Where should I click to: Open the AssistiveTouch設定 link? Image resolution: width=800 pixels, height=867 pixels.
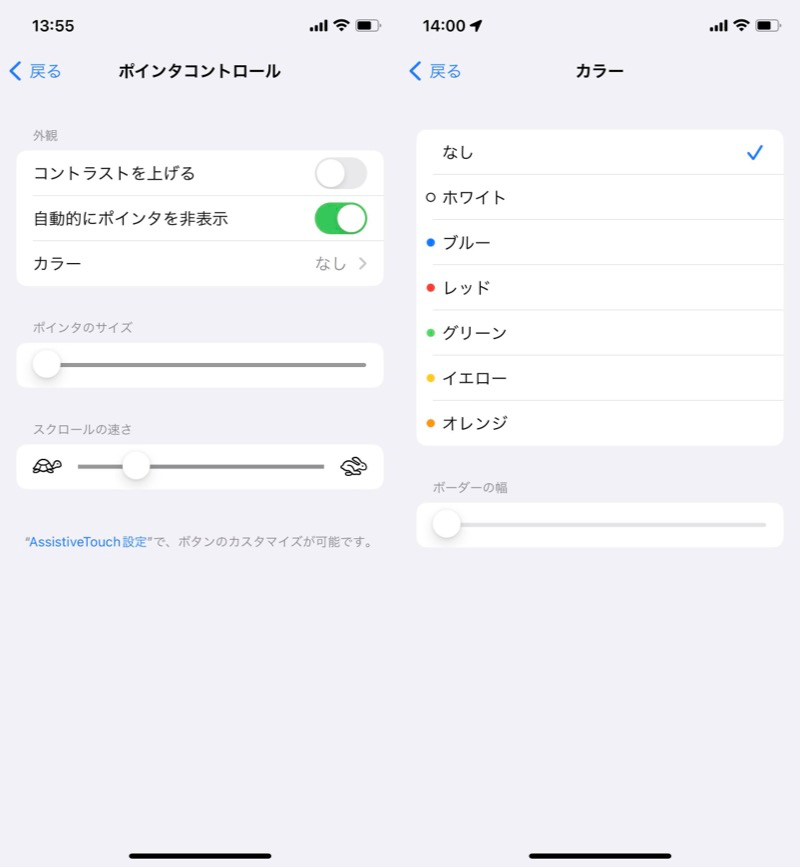point(87,542)
